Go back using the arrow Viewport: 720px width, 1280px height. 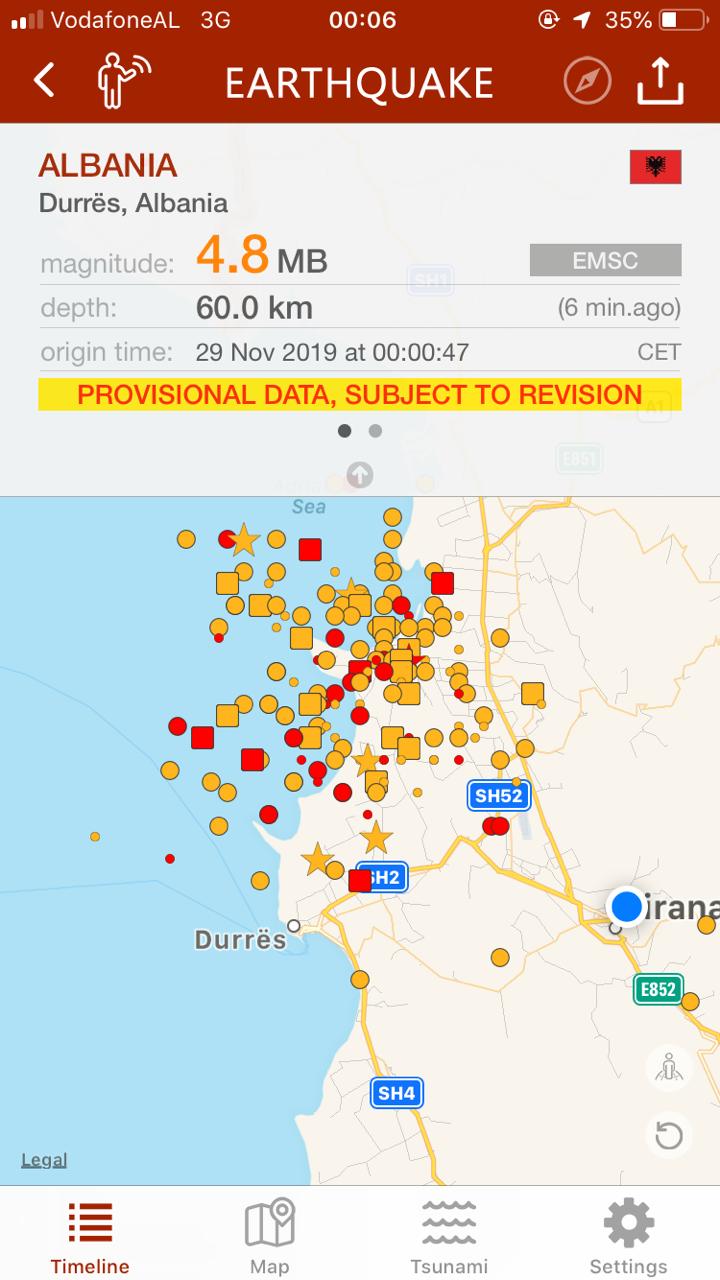[44, 80]
